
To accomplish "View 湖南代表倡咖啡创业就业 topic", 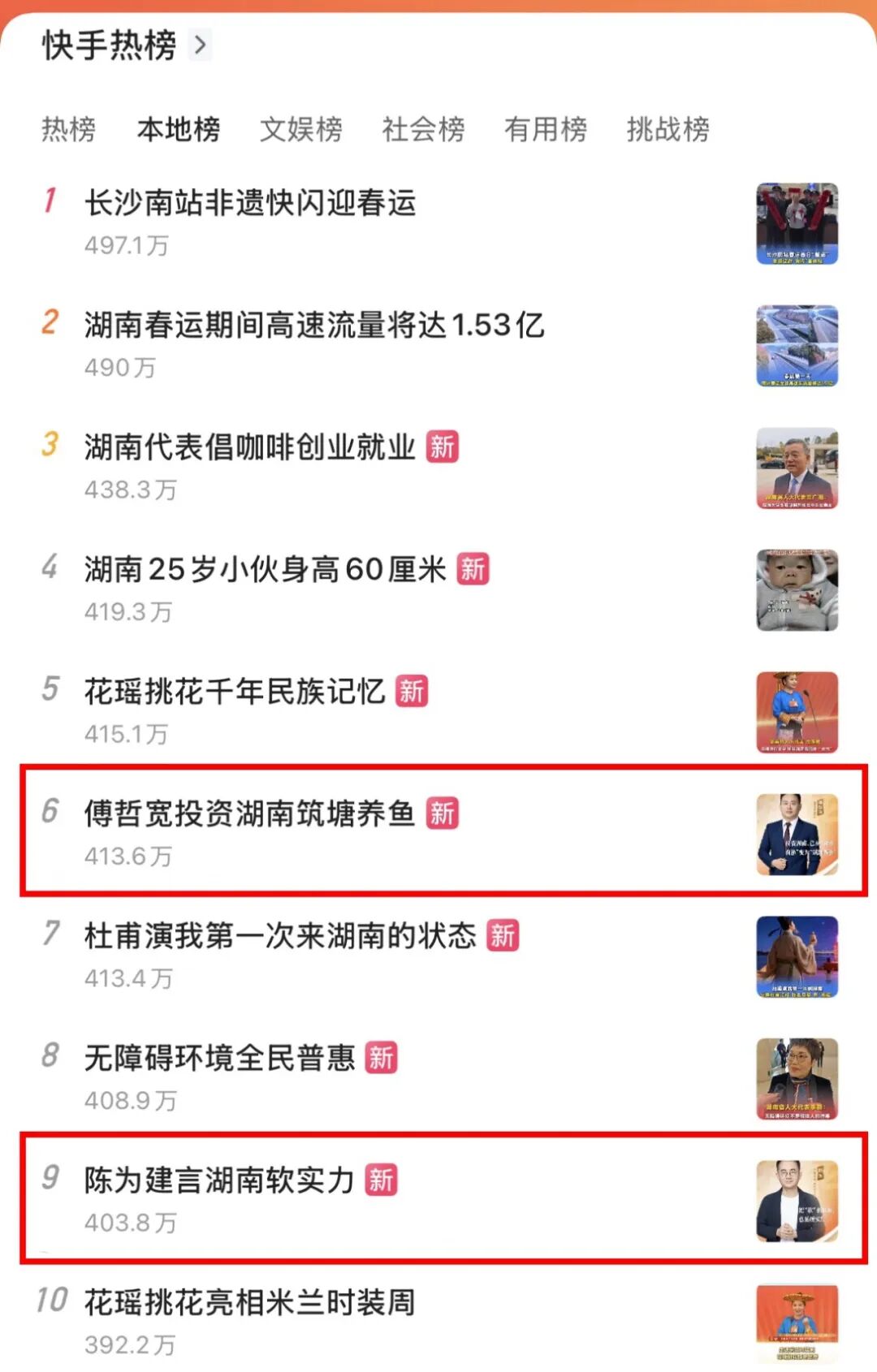I will (x=250, y=447).
